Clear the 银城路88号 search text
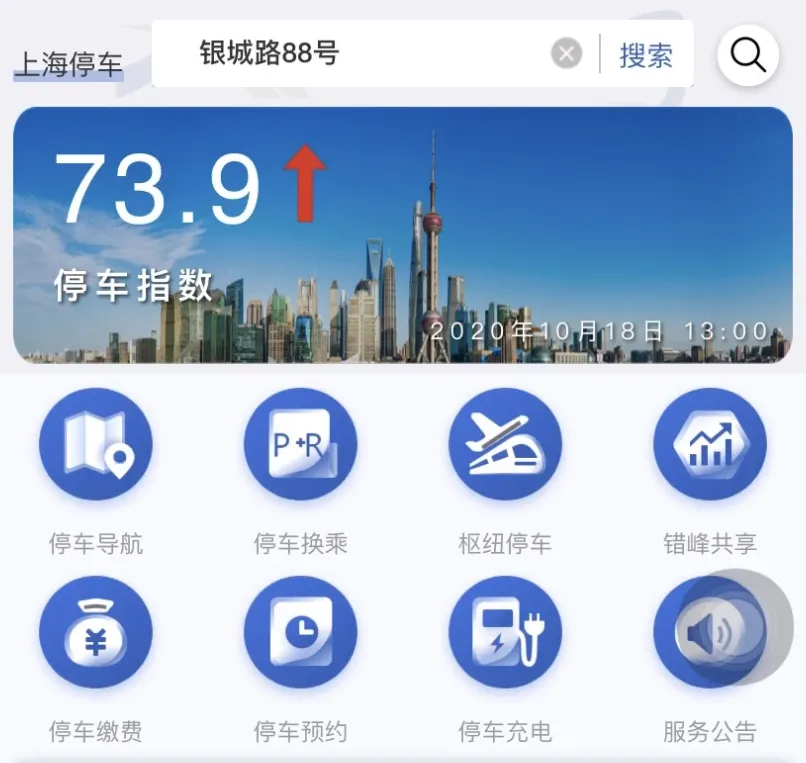This screenshot has width=806, height=763. pyautogui.click(x=566, y=54)
